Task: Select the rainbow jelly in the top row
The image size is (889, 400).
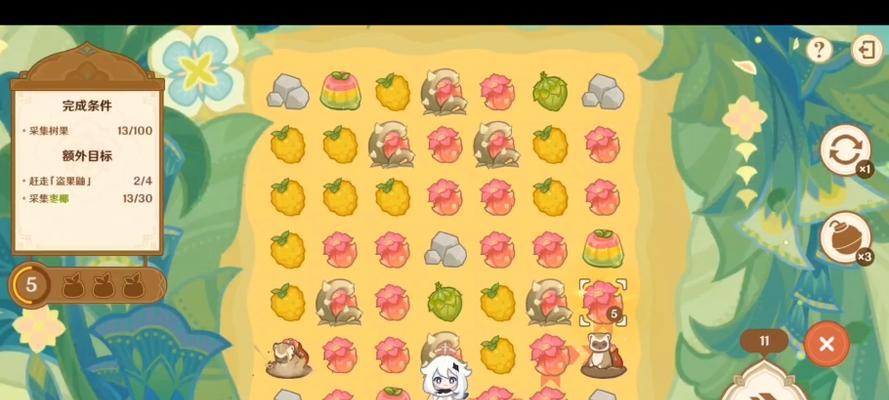Action: [341, 91]
